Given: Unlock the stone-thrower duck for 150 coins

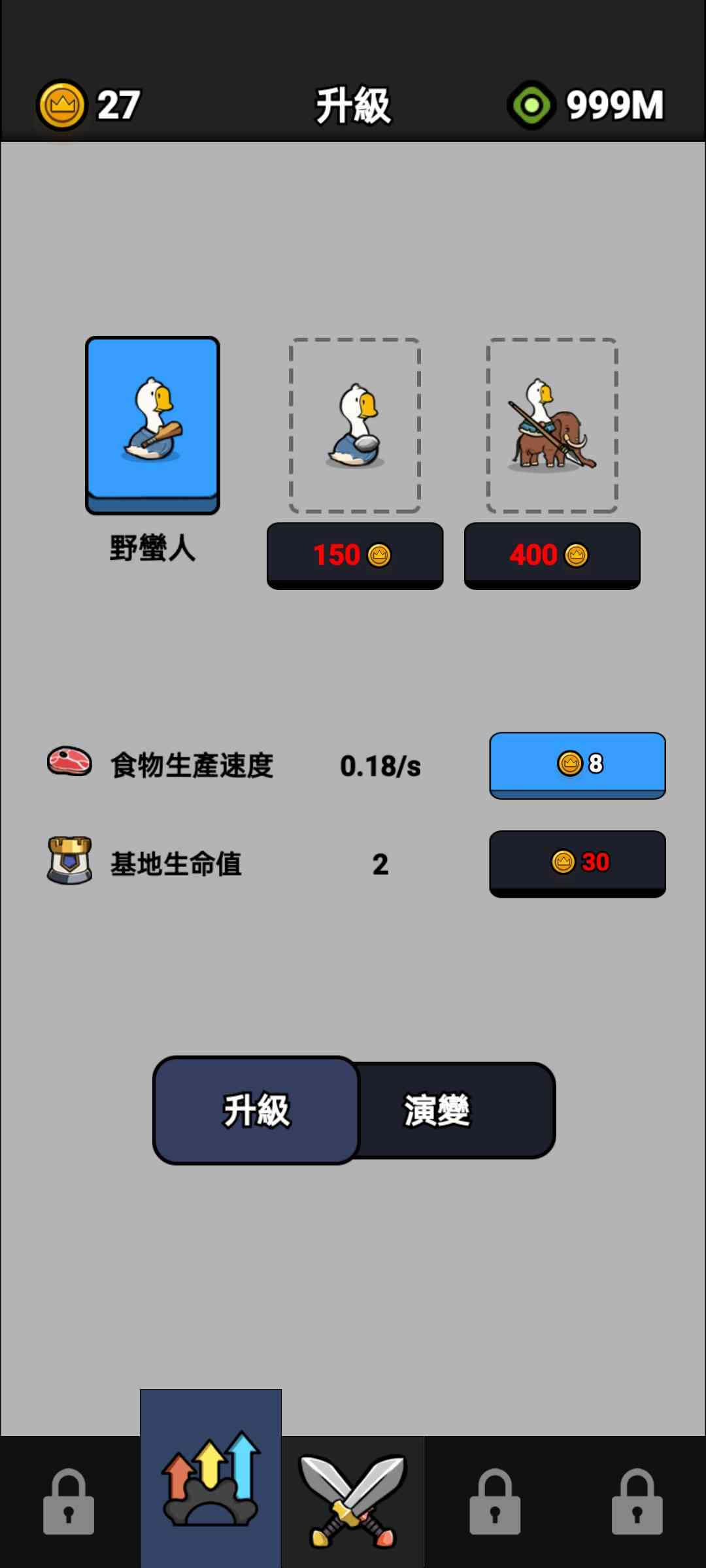Looking at the screenshot, I should (354, 555).
